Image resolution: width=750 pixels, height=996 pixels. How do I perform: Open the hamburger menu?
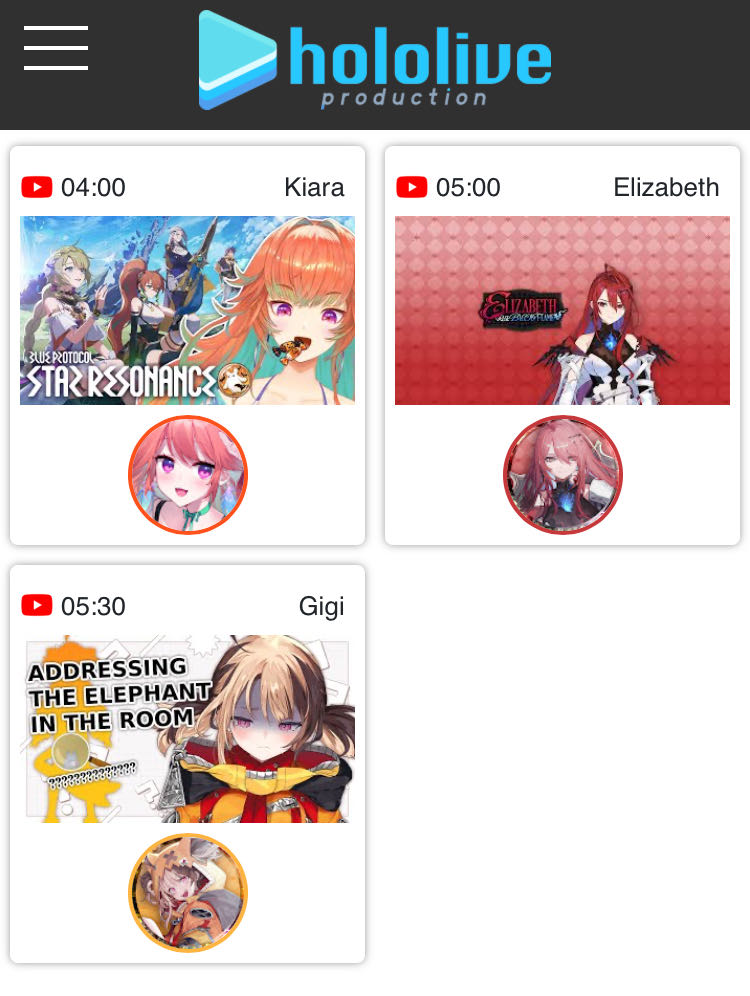click(56, 48)
